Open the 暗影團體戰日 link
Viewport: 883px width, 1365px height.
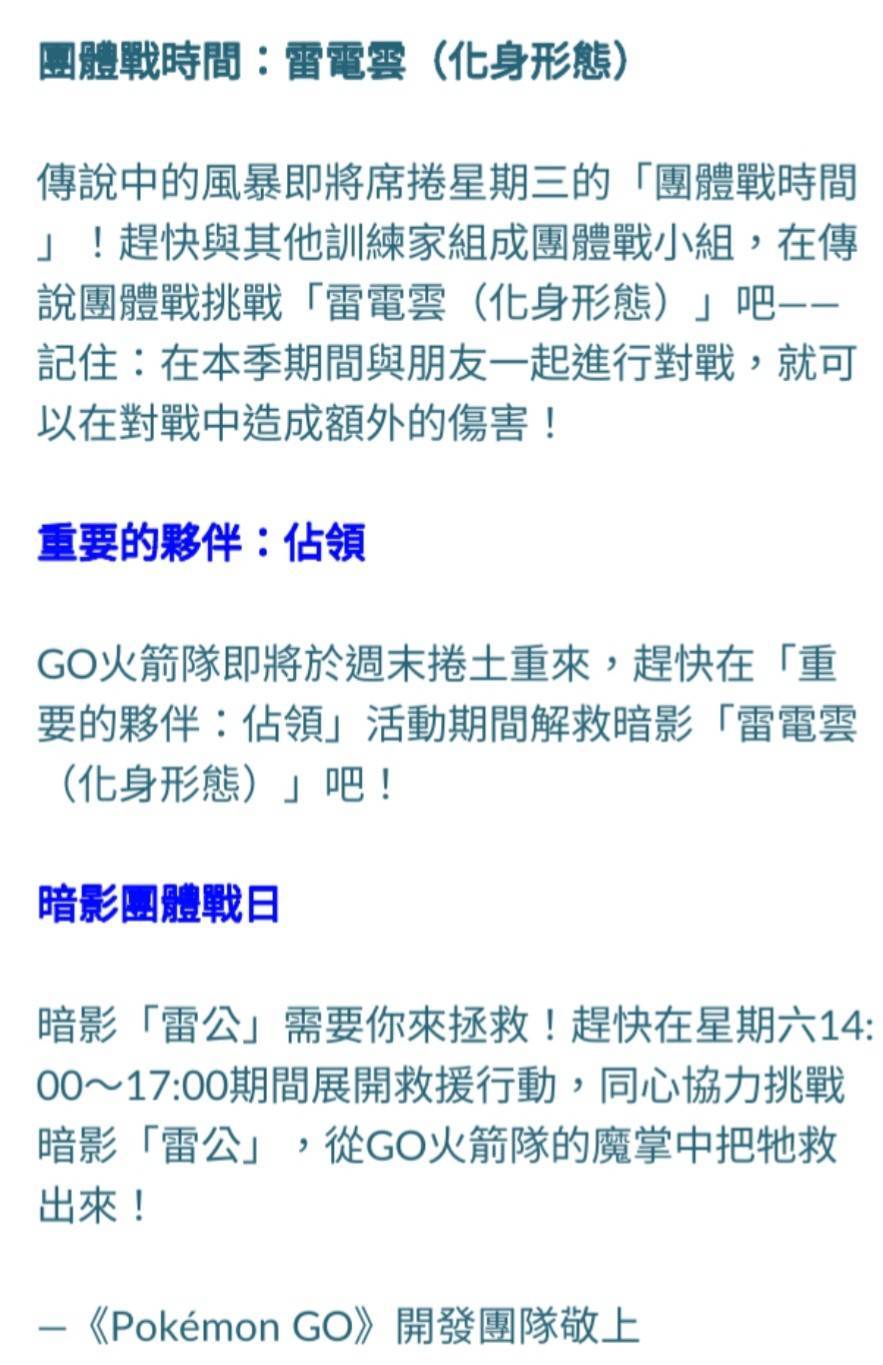tap(158, 904)
